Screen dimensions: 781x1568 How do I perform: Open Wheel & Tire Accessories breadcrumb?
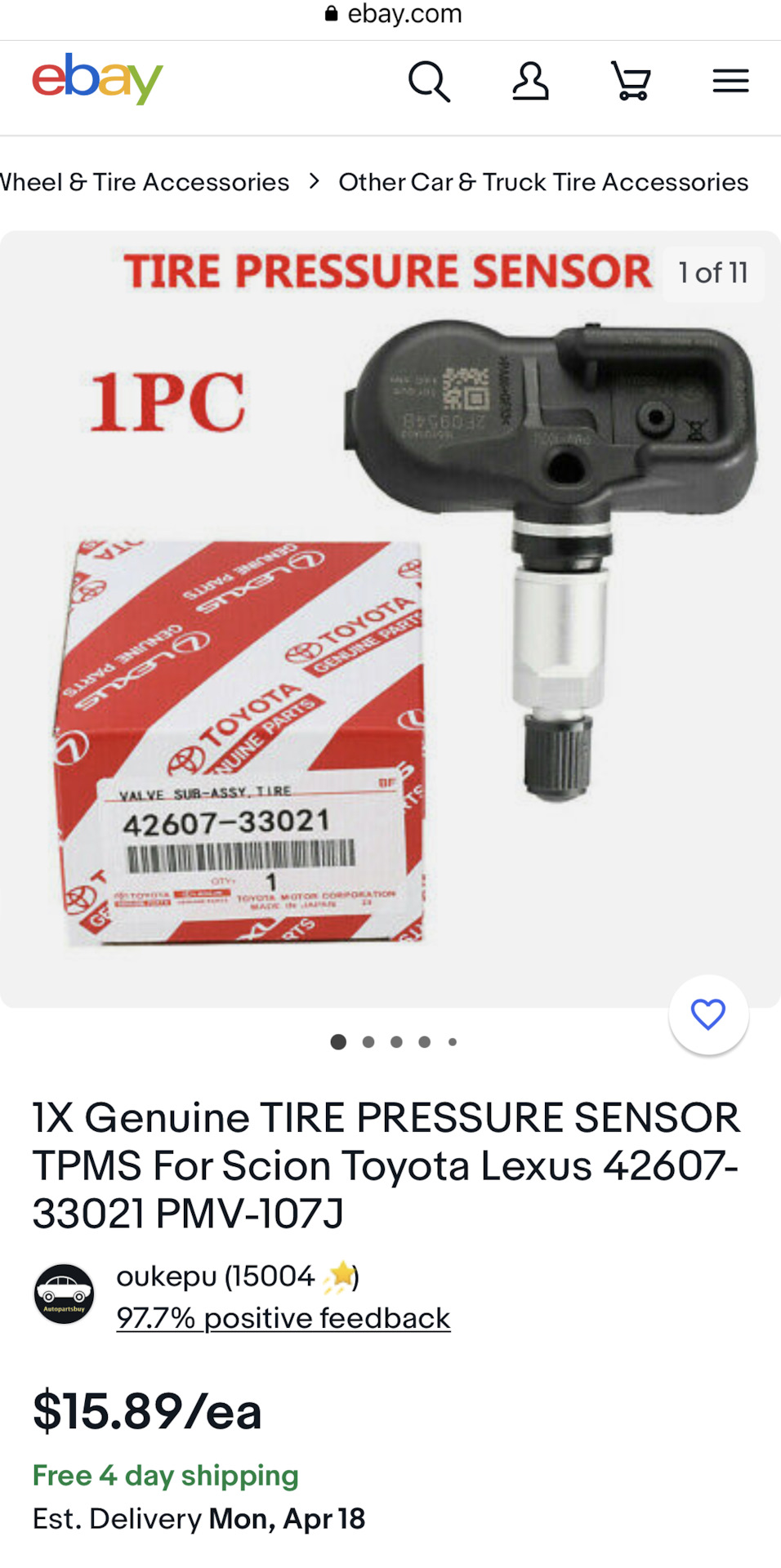(145, 181)
